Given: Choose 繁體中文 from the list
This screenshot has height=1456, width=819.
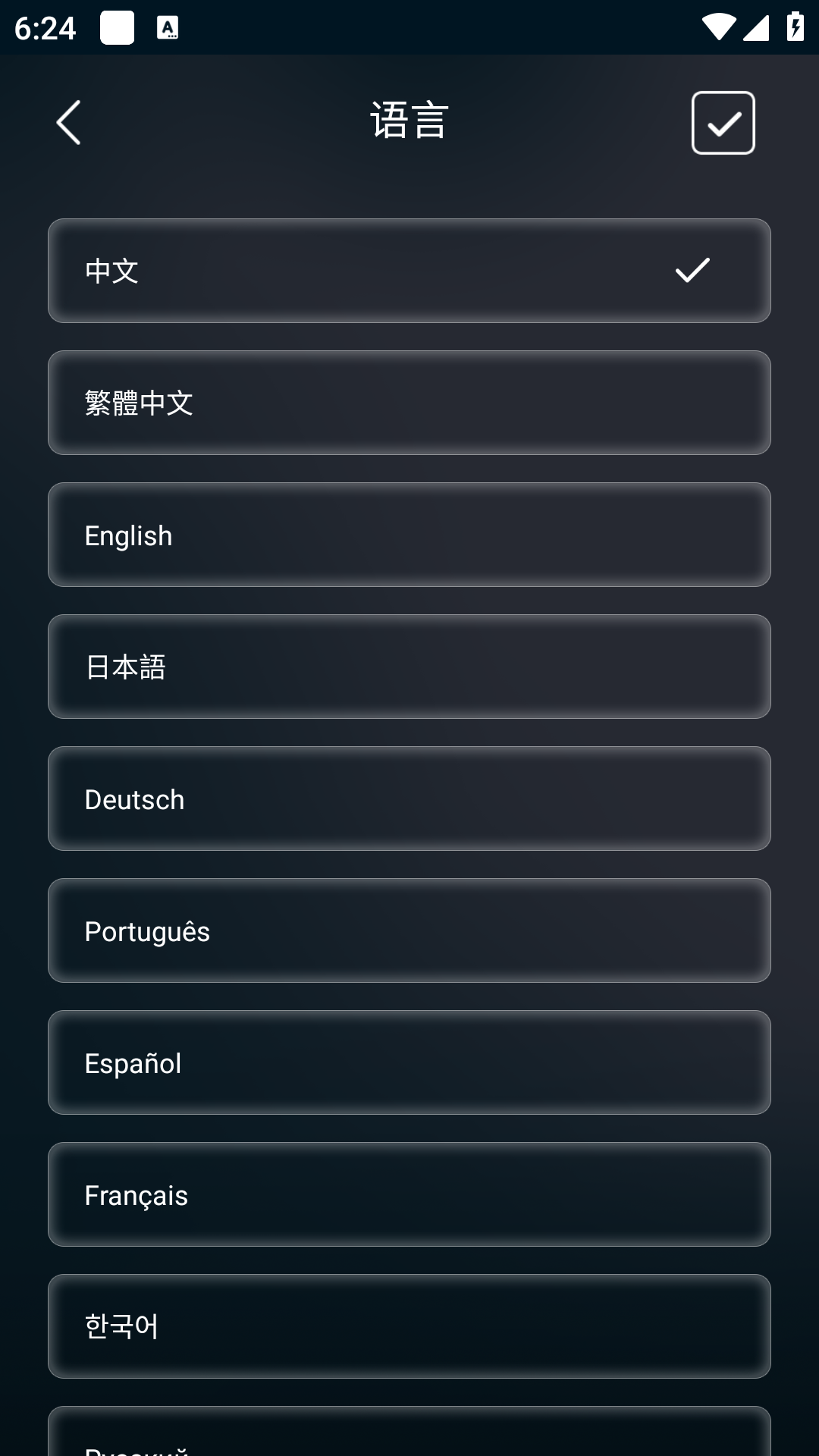Looking at the screenshot, I should click(x=409, y=403).
